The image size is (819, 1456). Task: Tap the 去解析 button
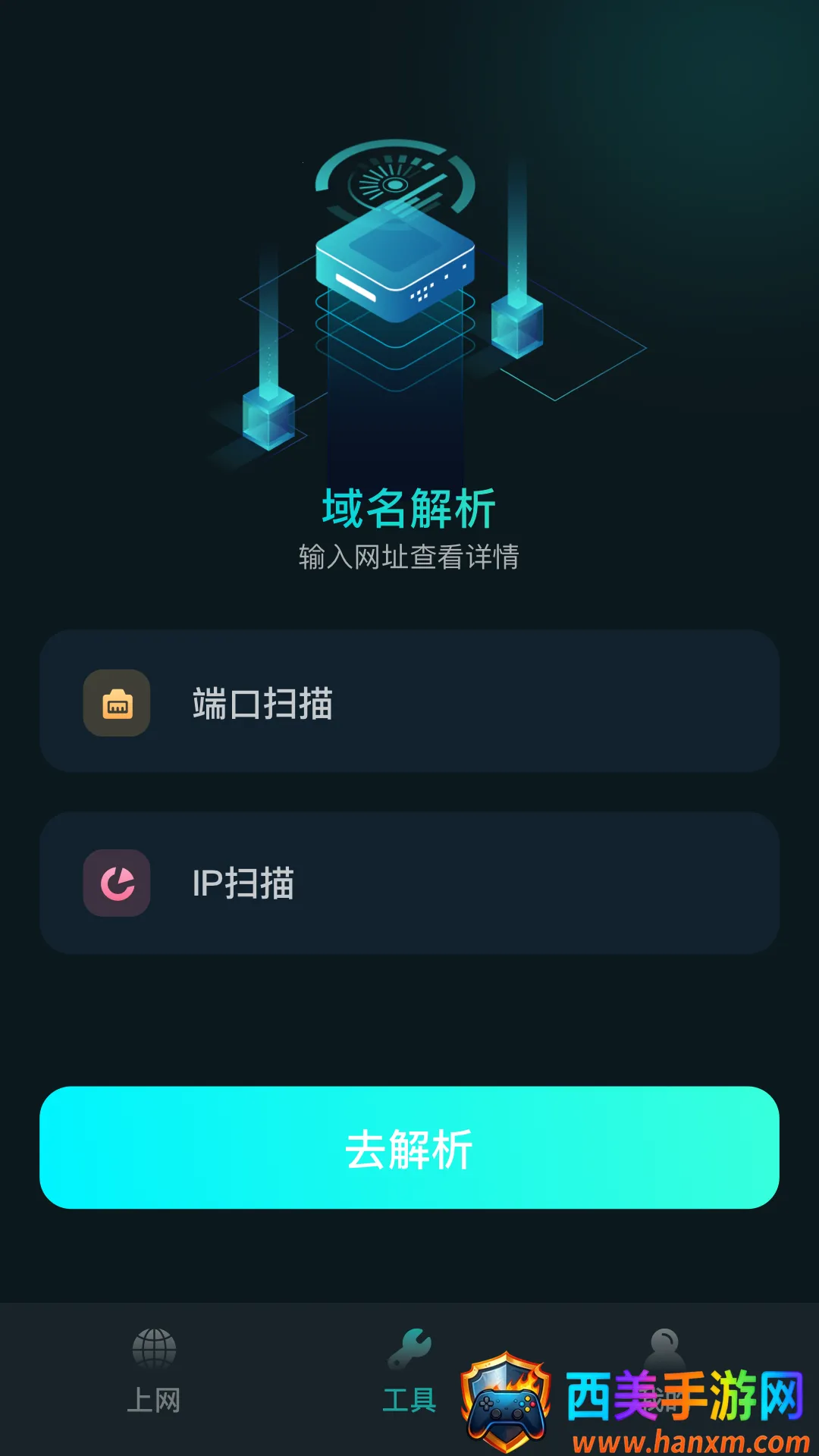(409, 1147)
